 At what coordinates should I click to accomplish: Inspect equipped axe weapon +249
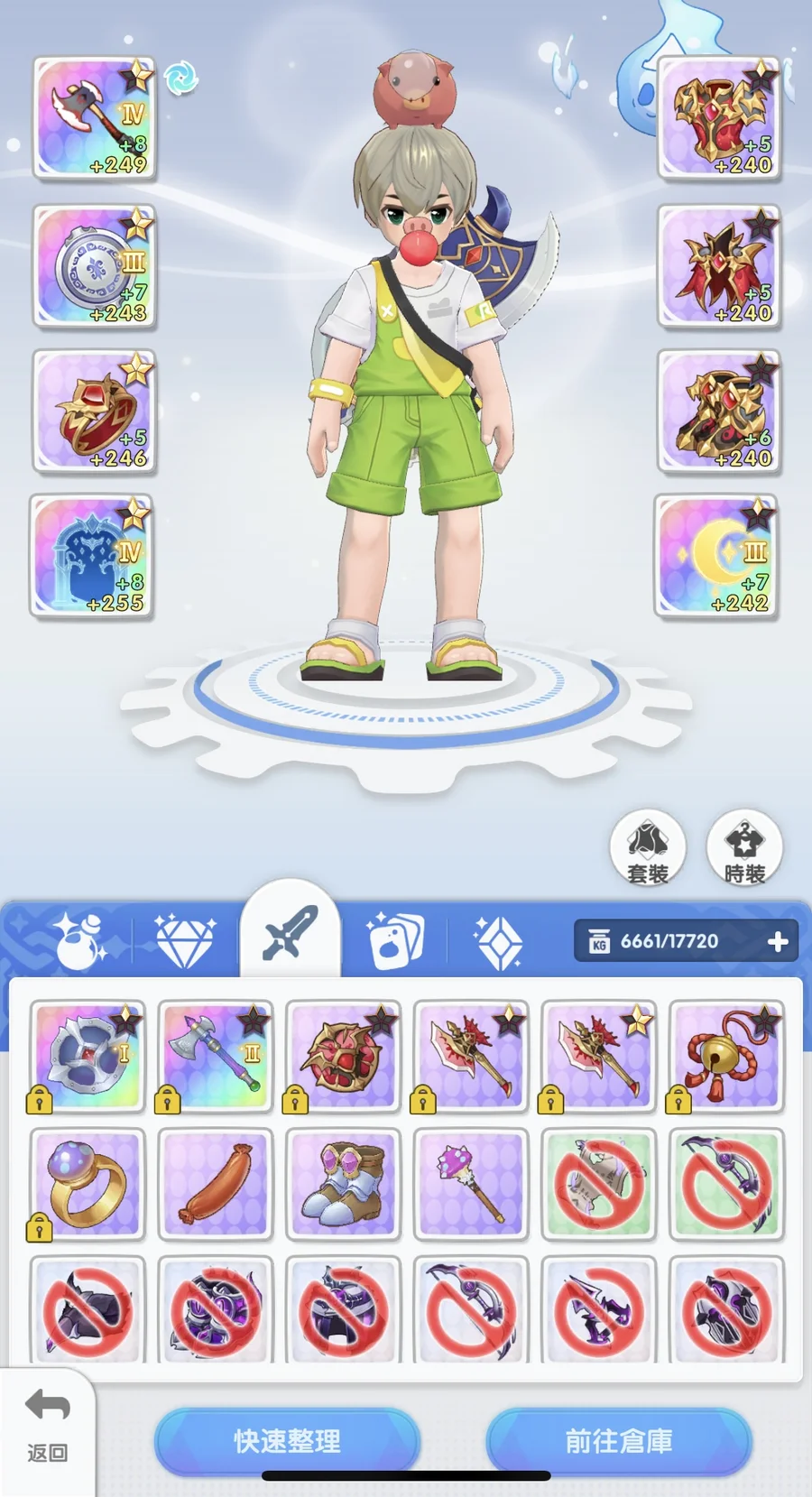pyautogui.click(x=94, y=117)
